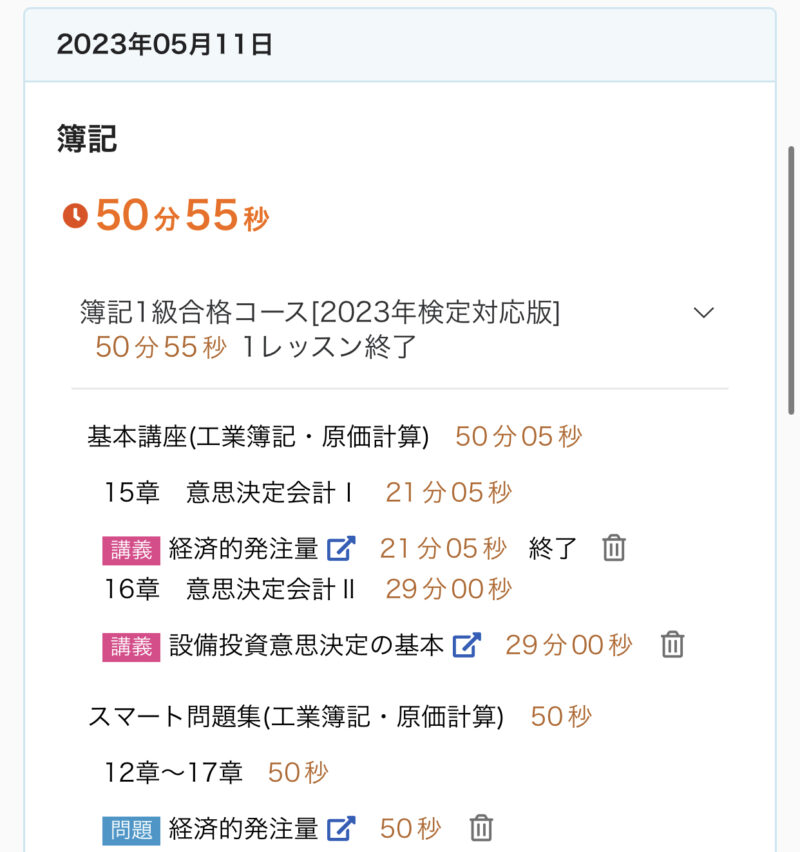Collapse the 簿記1級合格コース course section
The width and height of the screenshot is (800, 852).
click(703, 313)
